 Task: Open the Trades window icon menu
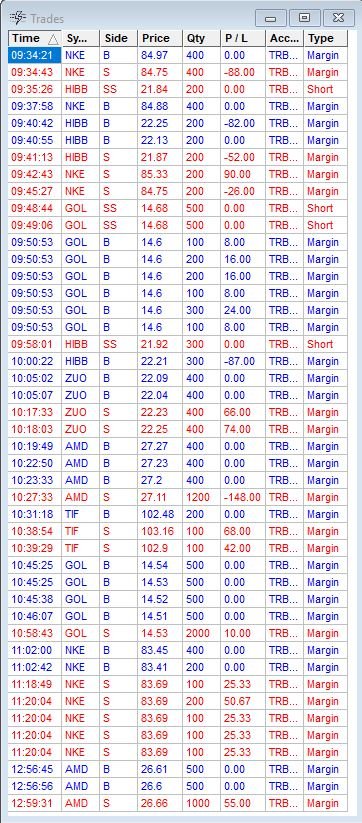pyautogui.click(x=17, y=18)
